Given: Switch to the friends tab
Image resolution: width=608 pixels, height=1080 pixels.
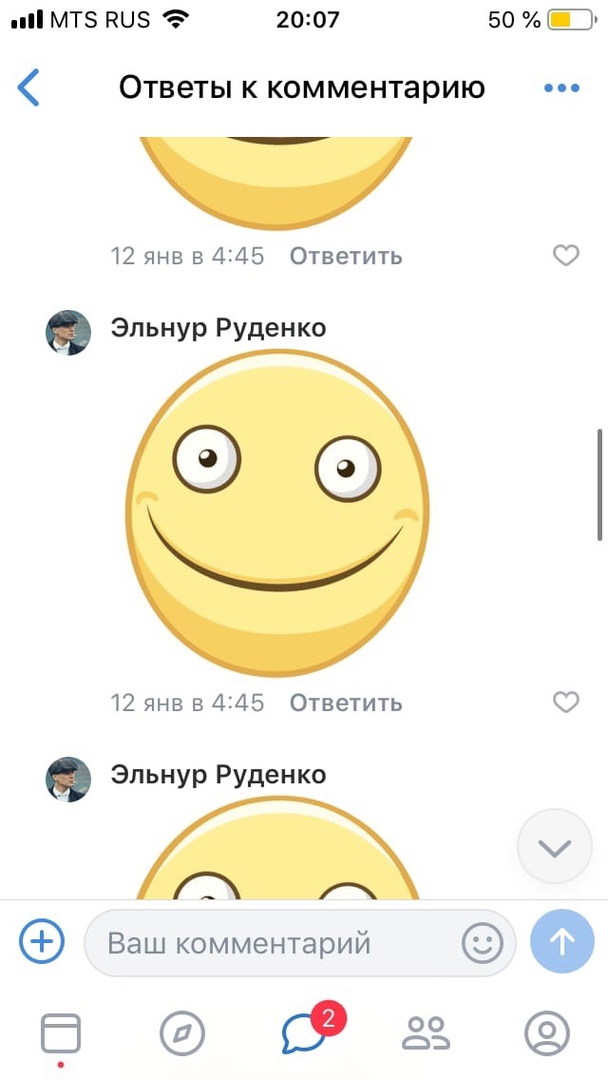Looking at the screenshot, I should [x=425, y=1032].
